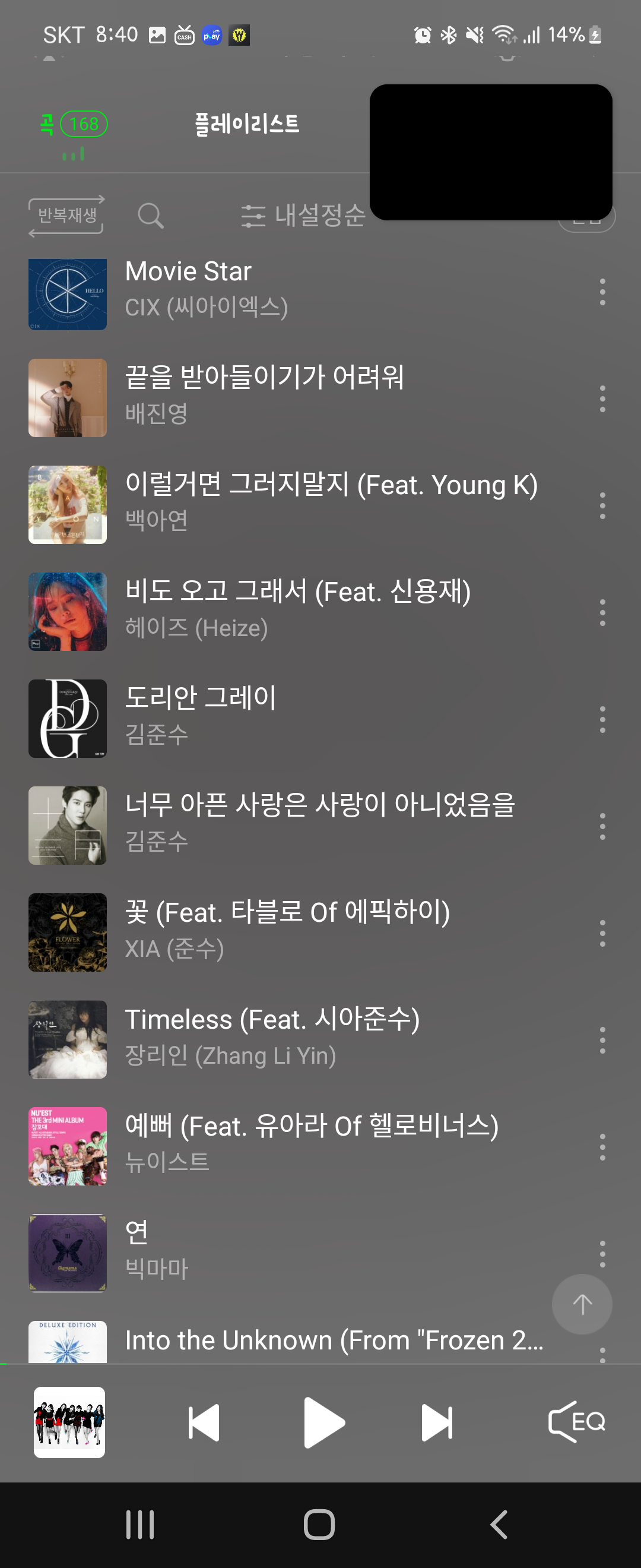The width and height of the screenshot is (641, 1568).
Task: Toggle the 반복재생 repeat mode
Action: point(66,216)
